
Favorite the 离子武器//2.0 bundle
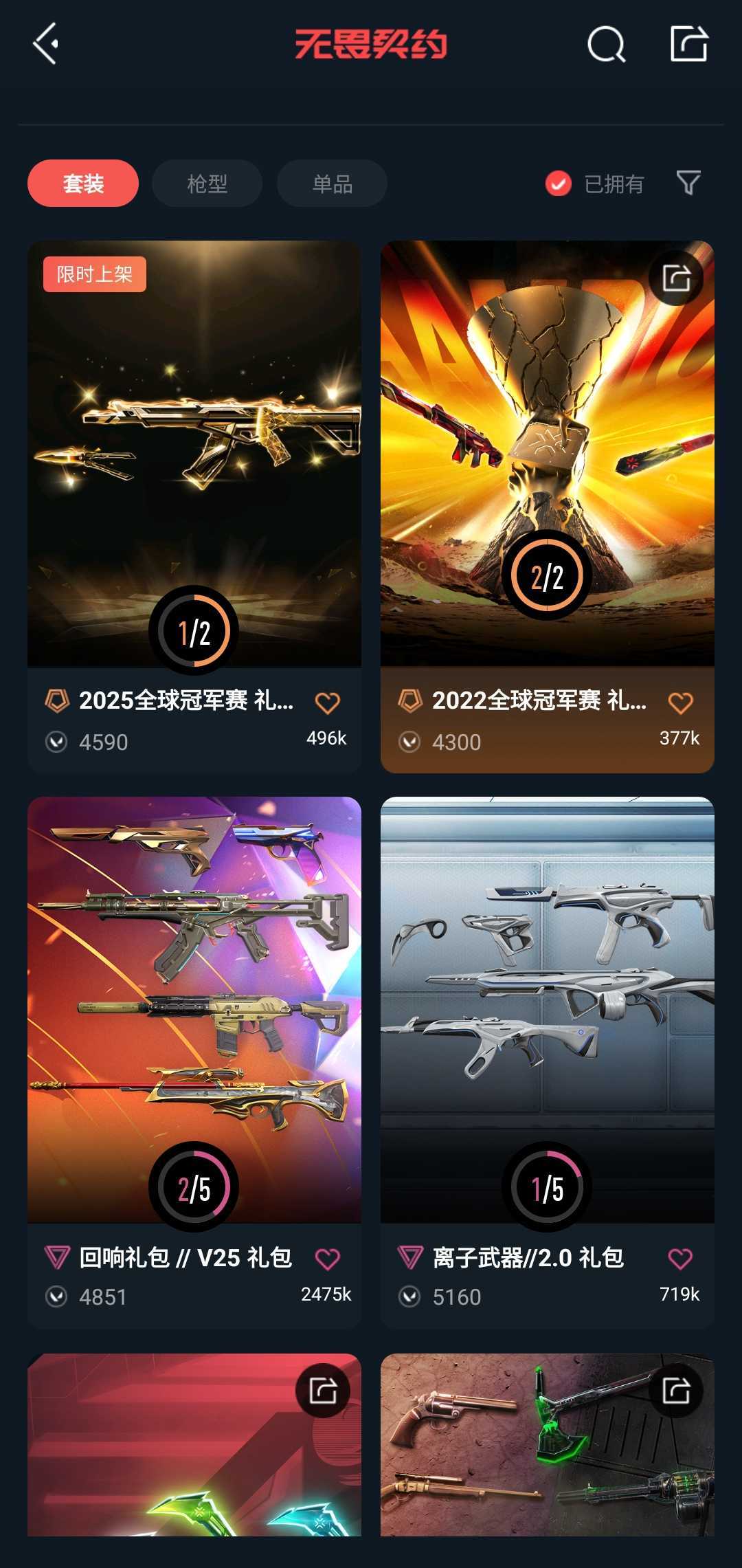click(681, 1259)
